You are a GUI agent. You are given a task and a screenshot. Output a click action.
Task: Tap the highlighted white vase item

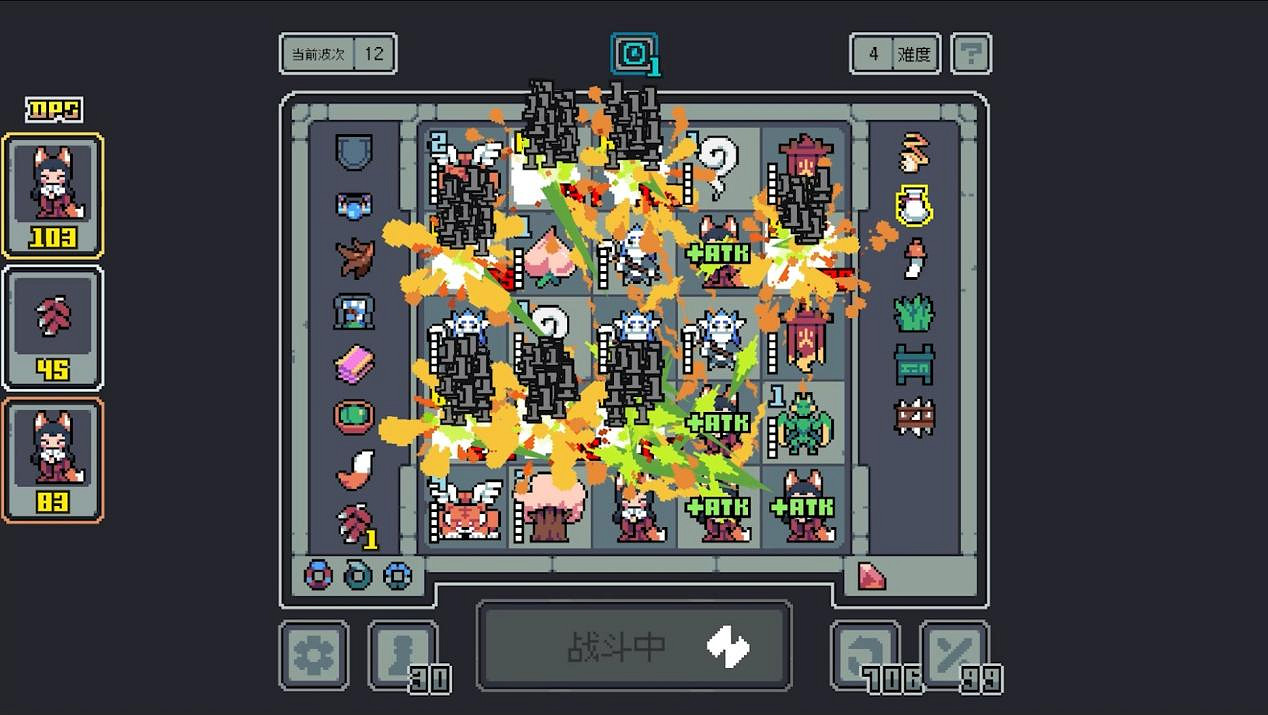[x=914, y=206]
